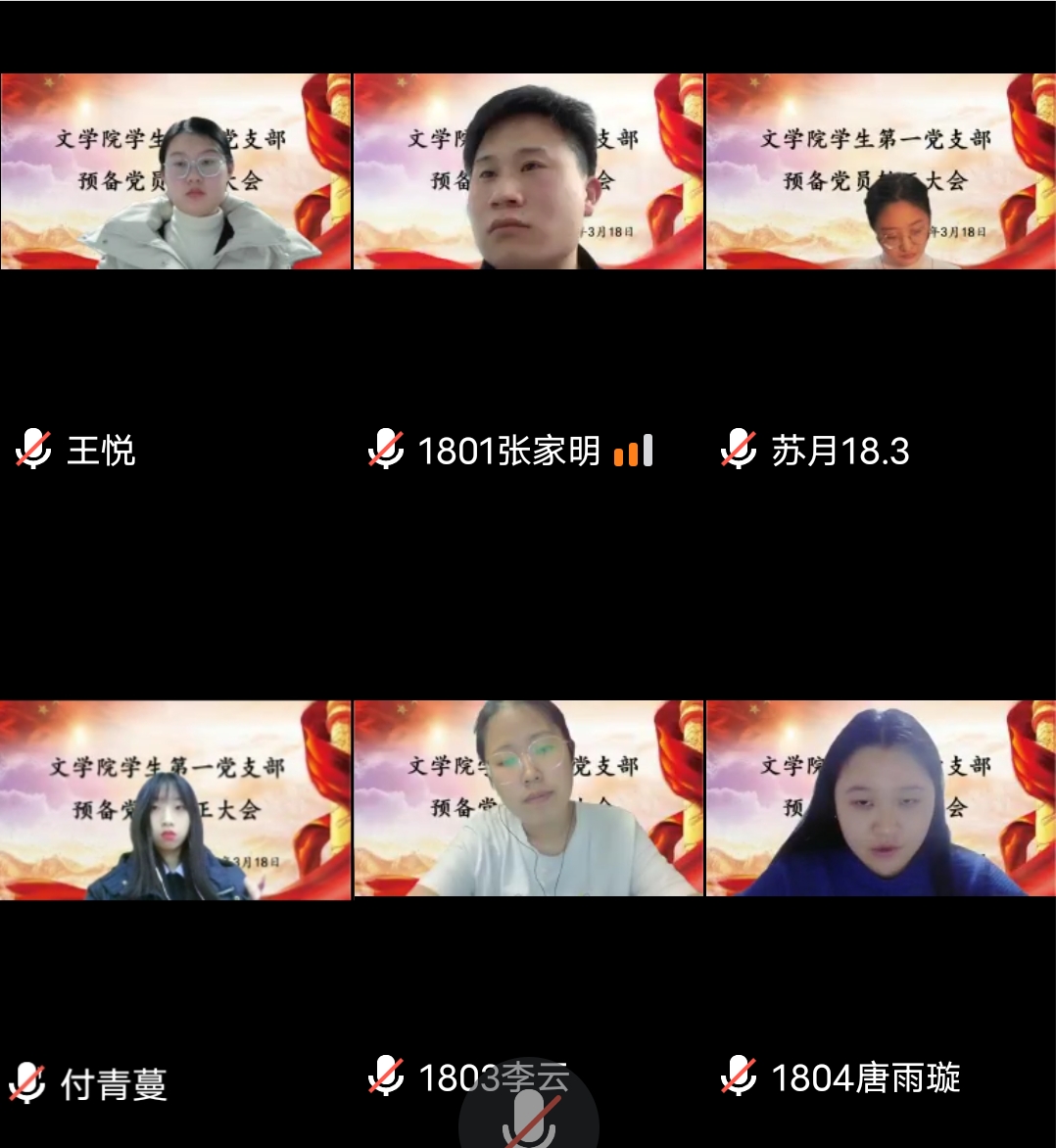Tap 付青蔓's video tile
This screenshot has width=1056, height=1148.
pos(175,799)
